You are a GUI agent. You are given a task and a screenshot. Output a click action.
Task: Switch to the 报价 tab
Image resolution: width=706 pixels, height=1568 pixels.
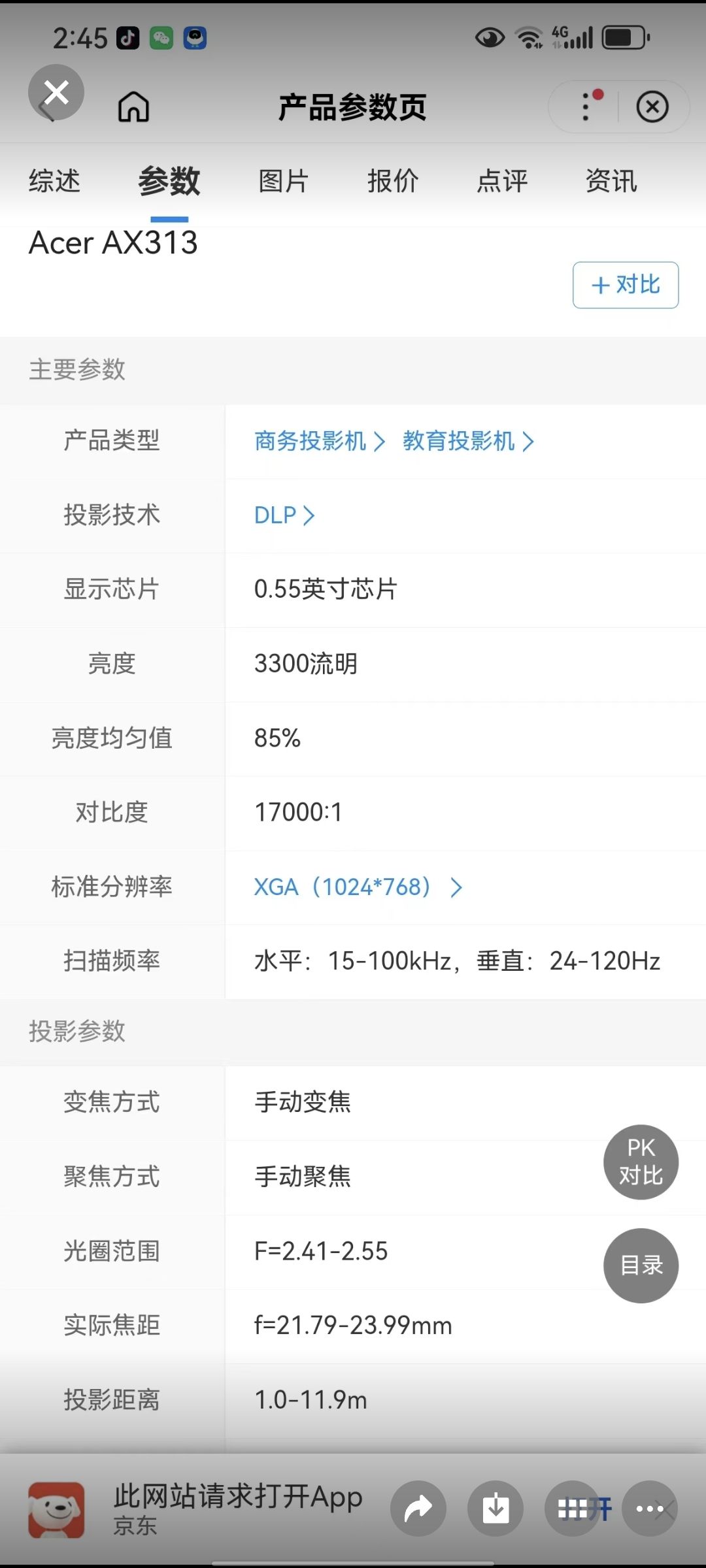(x=393, y=181)
